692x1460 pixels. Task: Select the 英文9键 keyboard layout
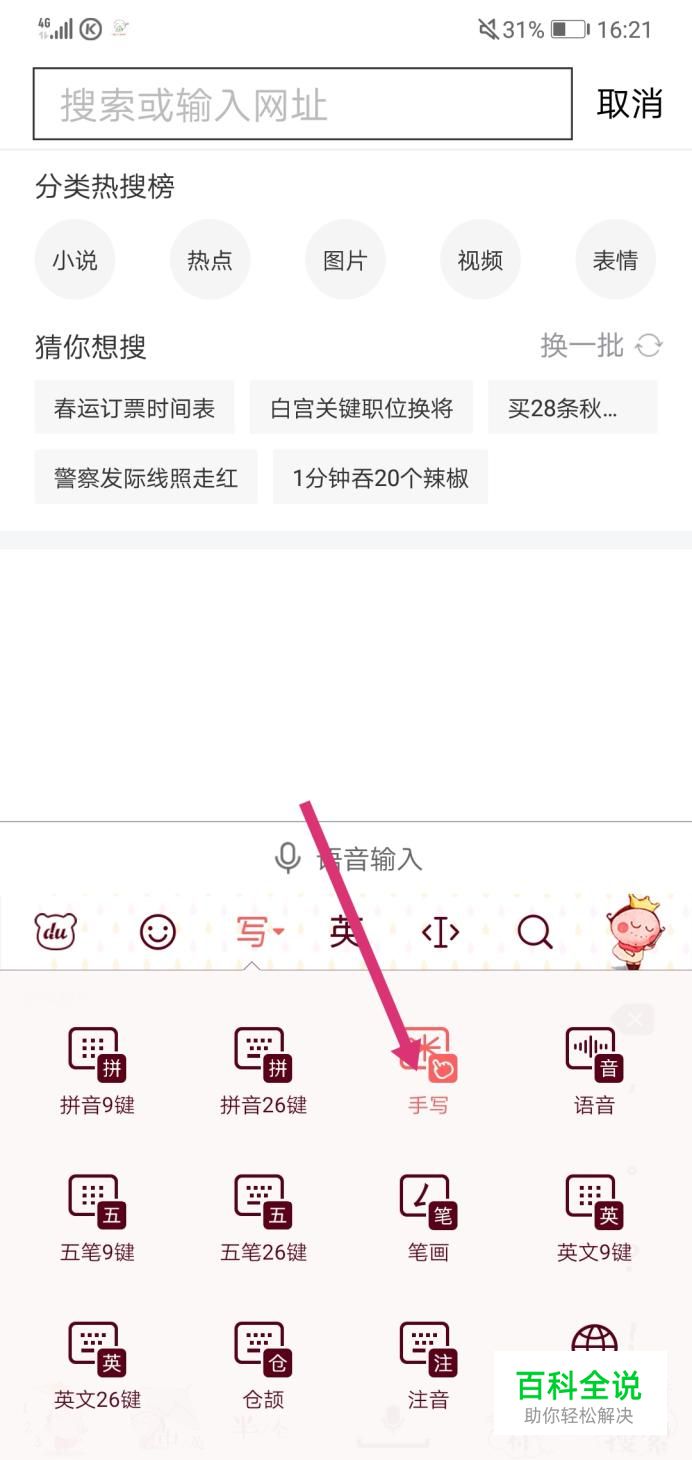tap(594, 1218)
